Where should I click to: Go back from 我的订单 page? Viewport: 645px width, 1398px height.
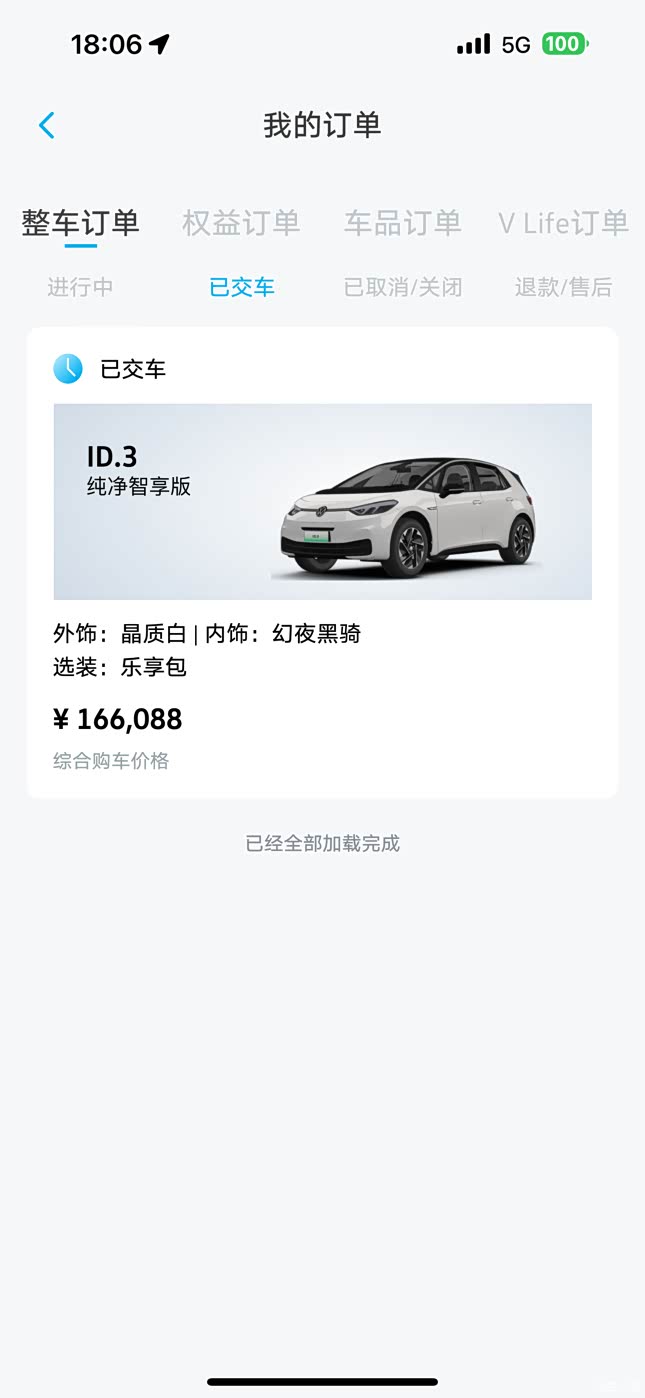[46, 125]
